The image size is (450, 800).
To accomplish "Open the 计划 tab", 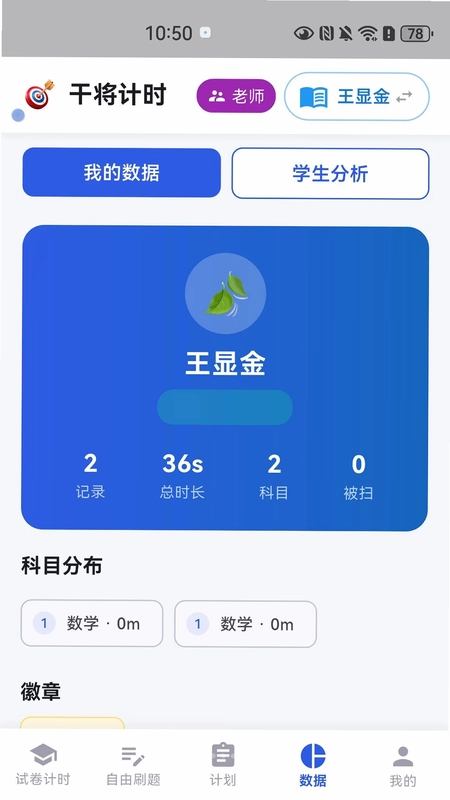I will click(x=223, y=765).
